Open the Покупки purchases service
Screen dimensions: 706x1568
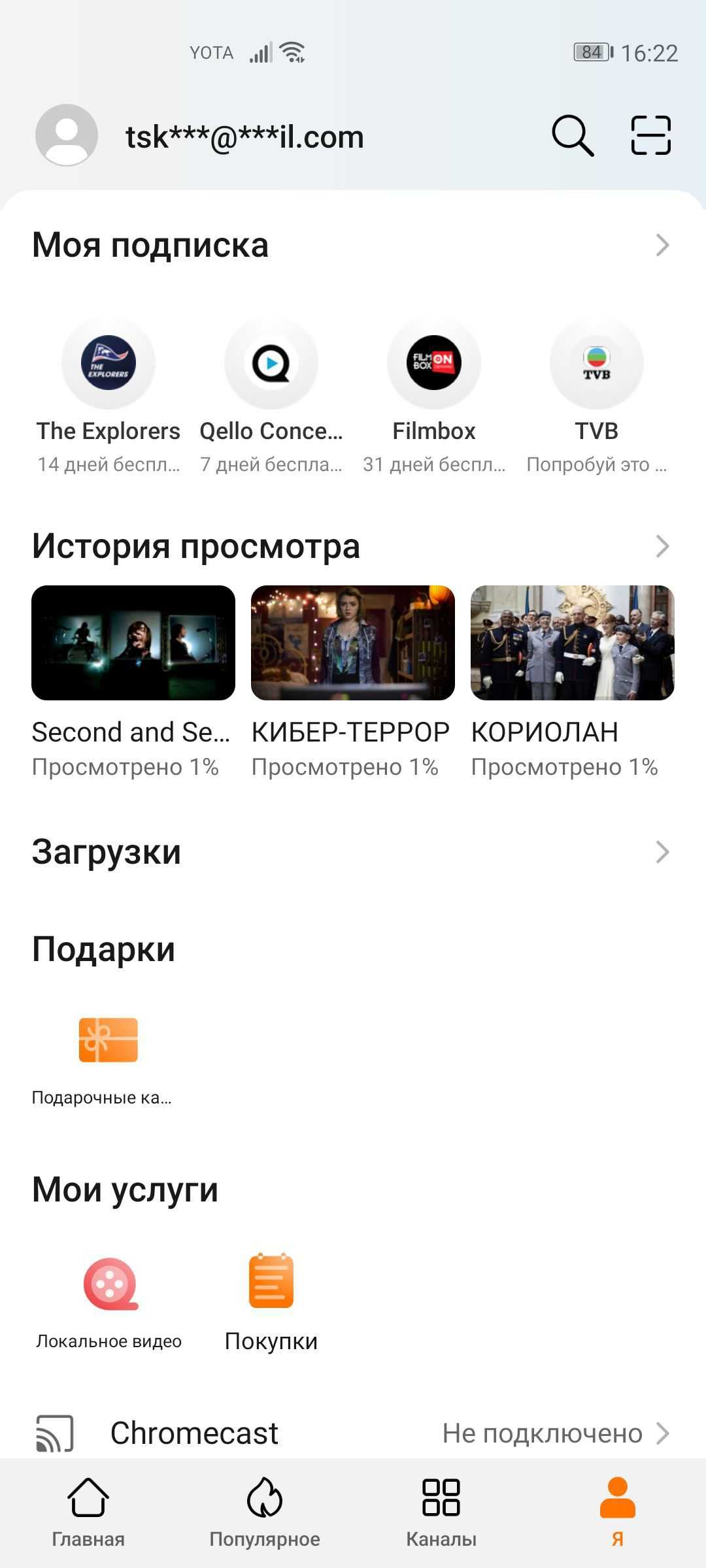pyautogui.click(x=271, y=1282)
